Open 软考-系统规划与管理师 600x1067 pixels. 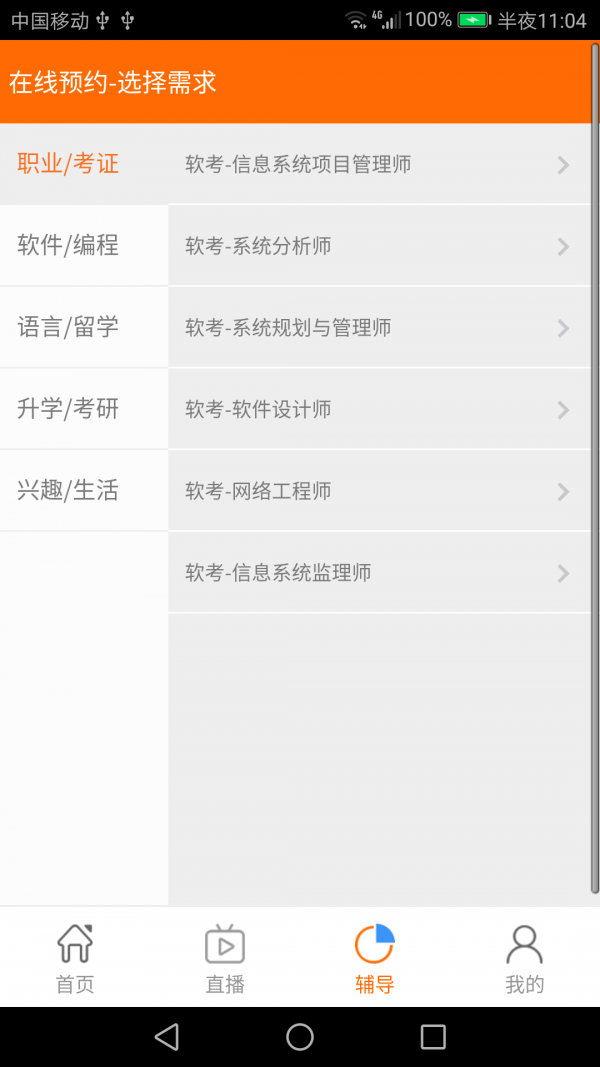(x=378, y=328)
